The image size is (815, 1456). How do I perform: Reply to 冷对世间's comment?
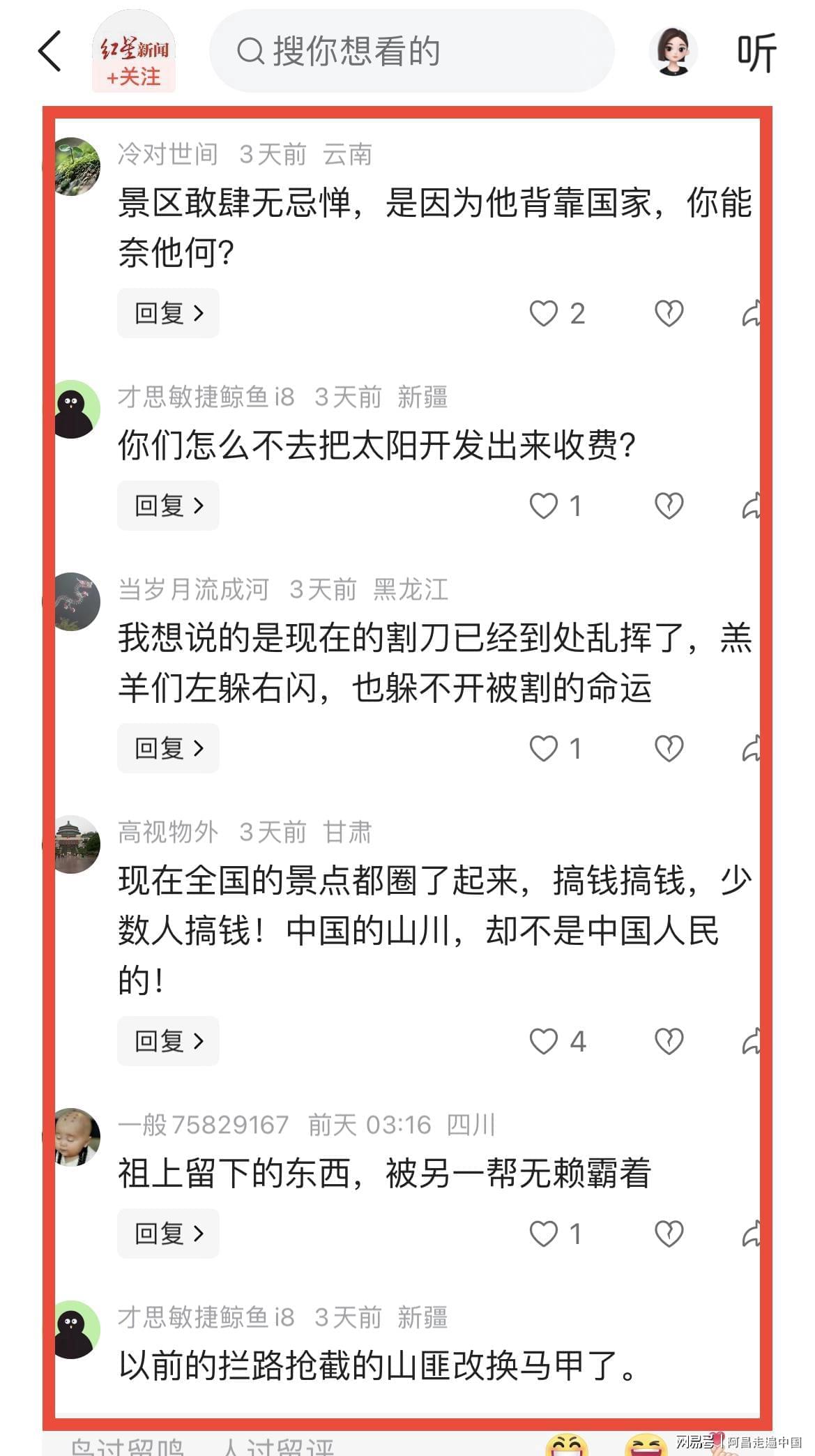coord(168,313)
